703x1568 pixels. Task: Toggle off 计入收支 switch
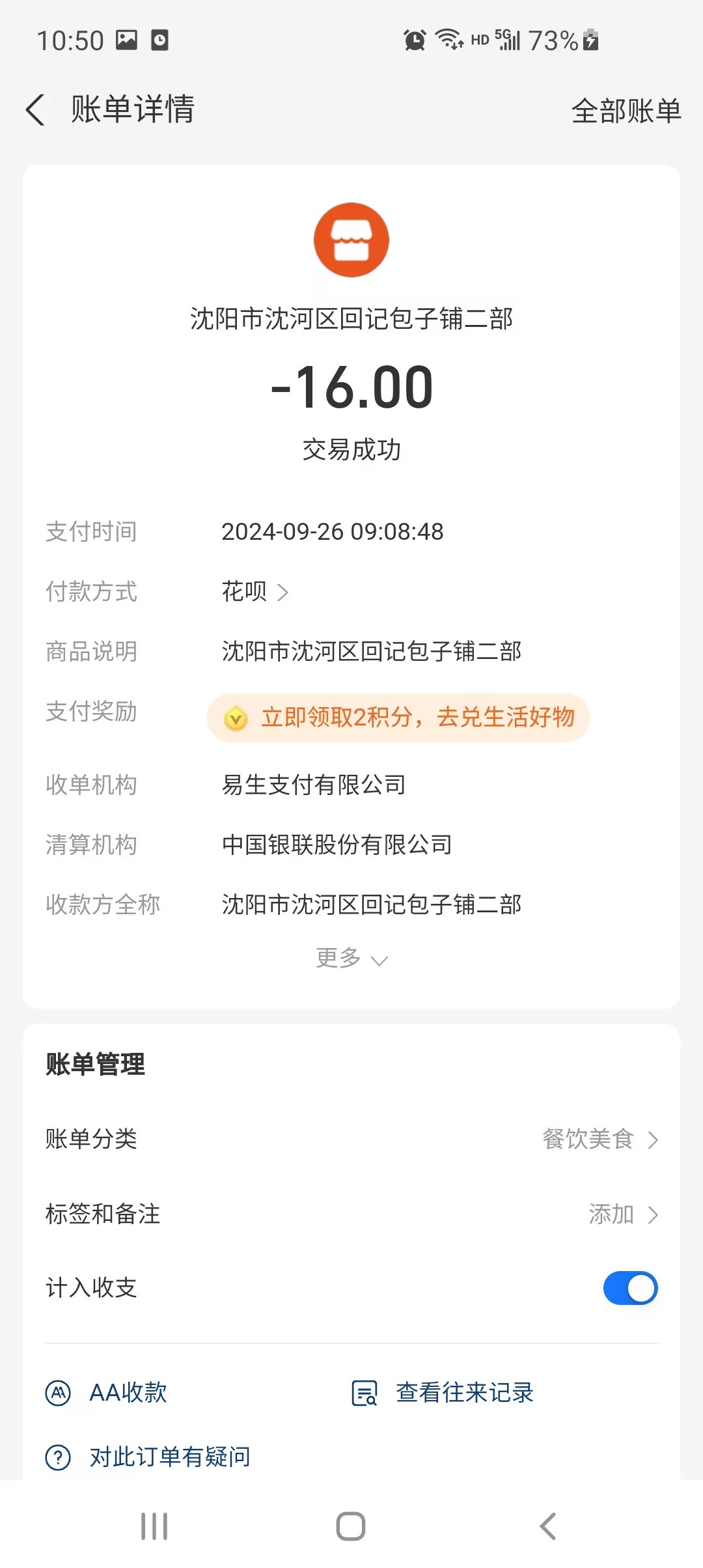tap(630, 1288)
